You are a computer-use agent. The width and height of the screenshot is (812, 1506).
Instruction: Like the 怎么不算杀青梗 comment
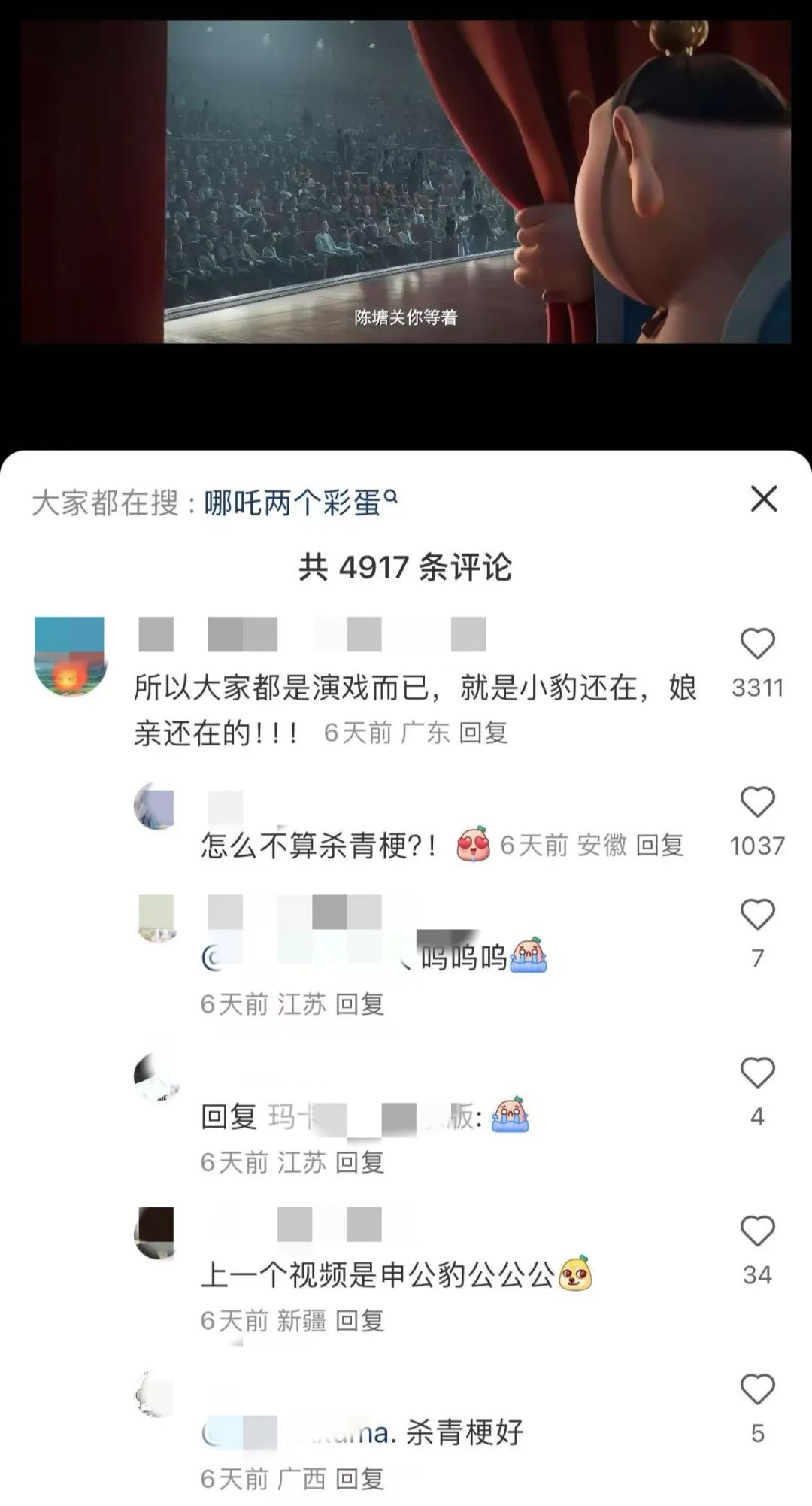(x=757, y=802)
